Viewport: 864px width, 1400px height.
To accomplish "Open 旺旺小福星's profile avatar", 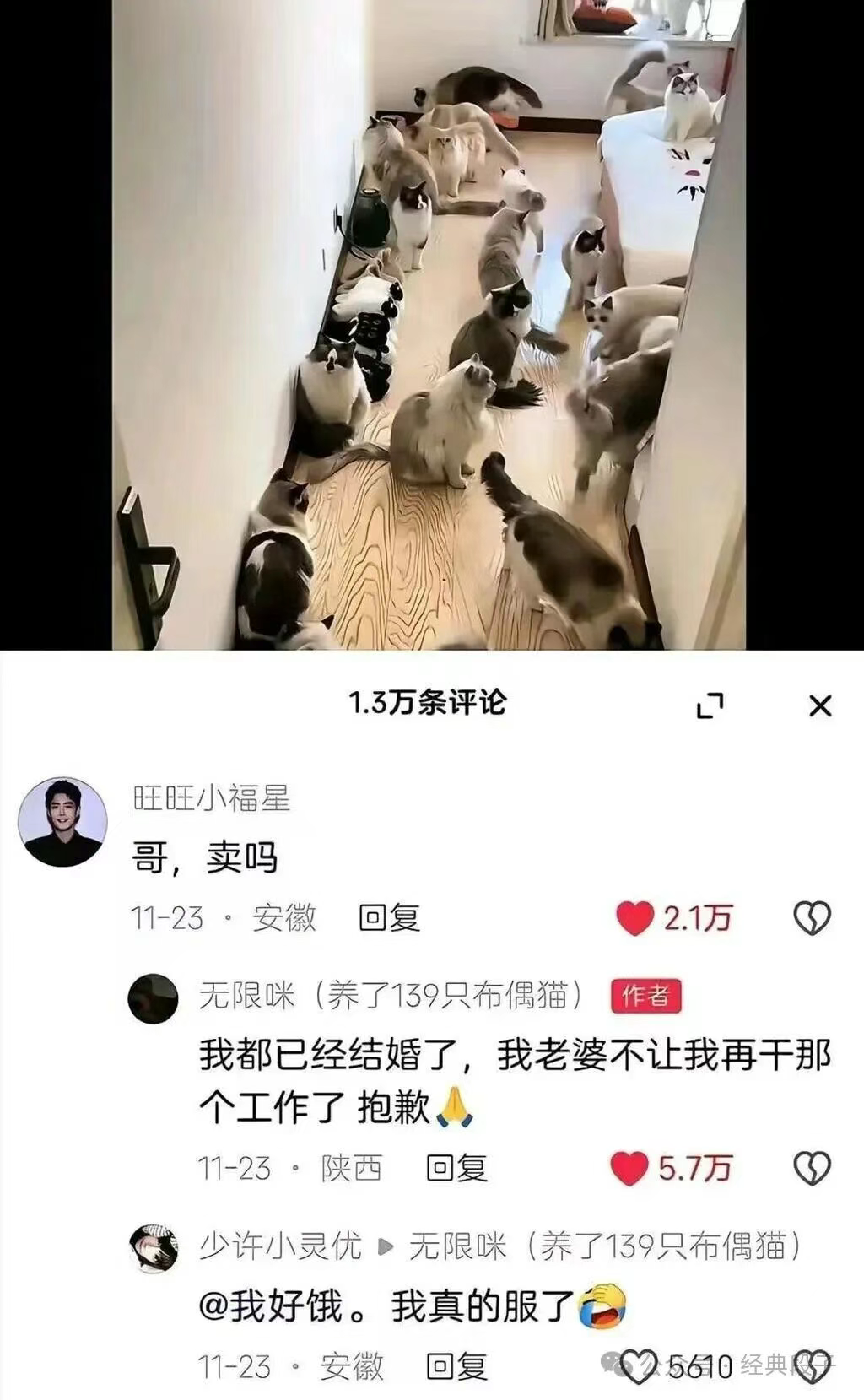I will coord(62,822).
